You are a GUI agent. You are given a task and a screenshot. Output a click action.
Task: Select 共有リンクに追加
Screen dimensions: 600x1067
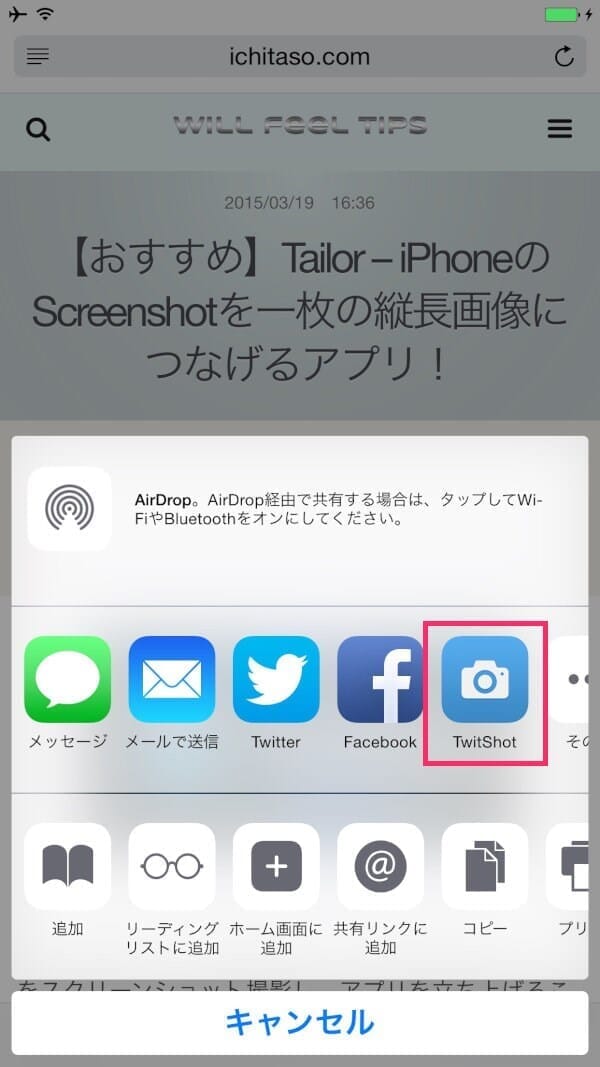[x=380, y=866]
